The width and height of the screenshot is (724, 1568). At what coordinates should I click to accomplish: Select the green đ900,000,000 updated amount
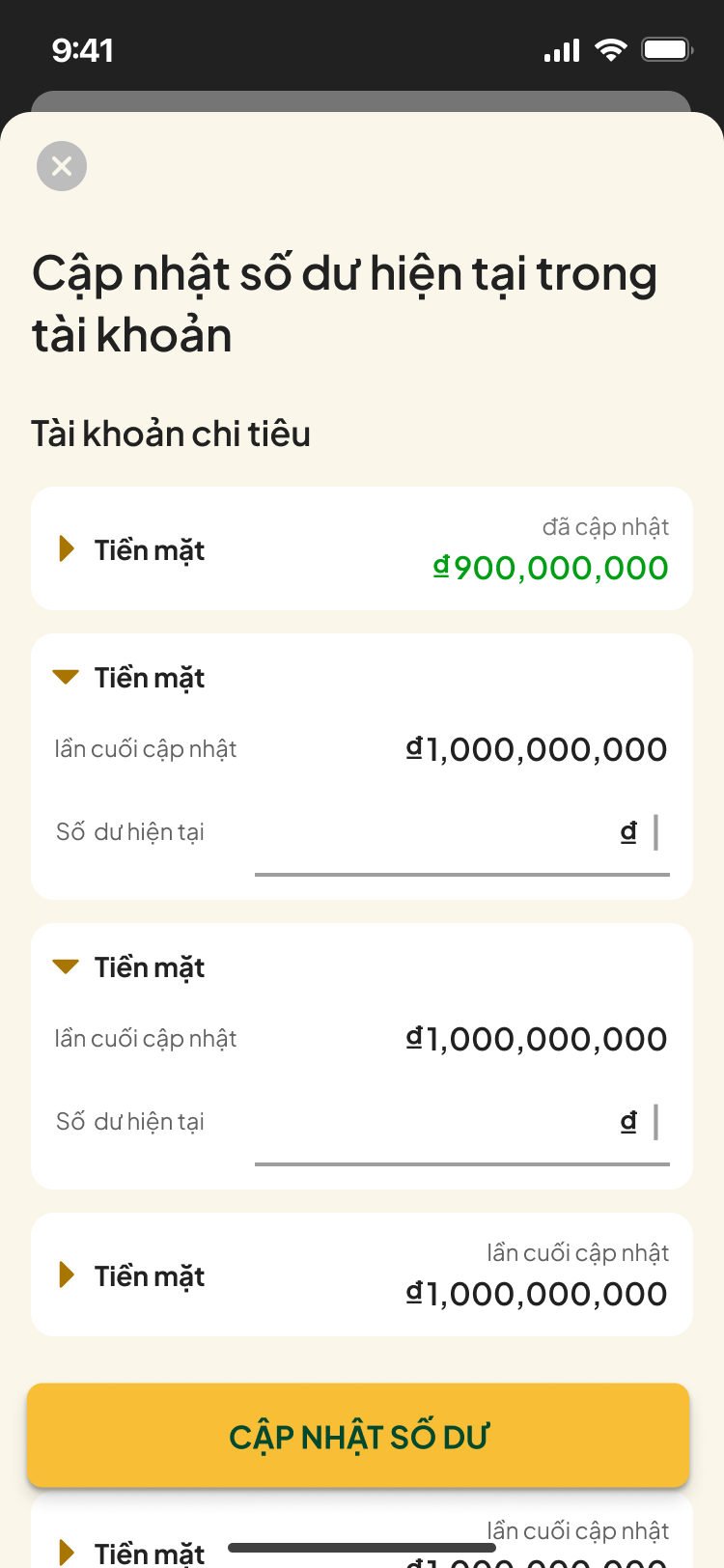[x=551, y=568]
